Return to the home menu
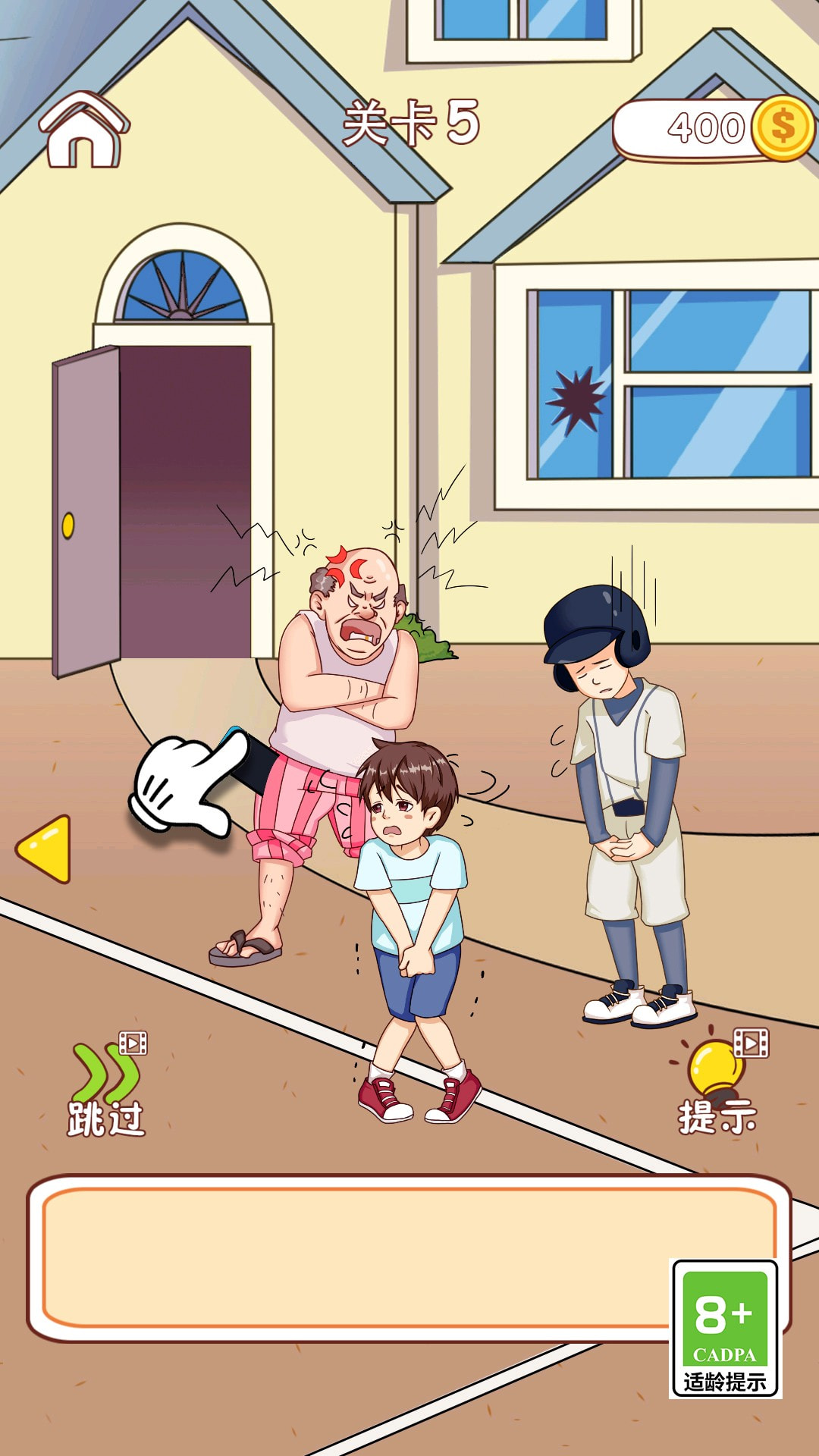This screenshot has height=1456, width=819. [83, 130]
